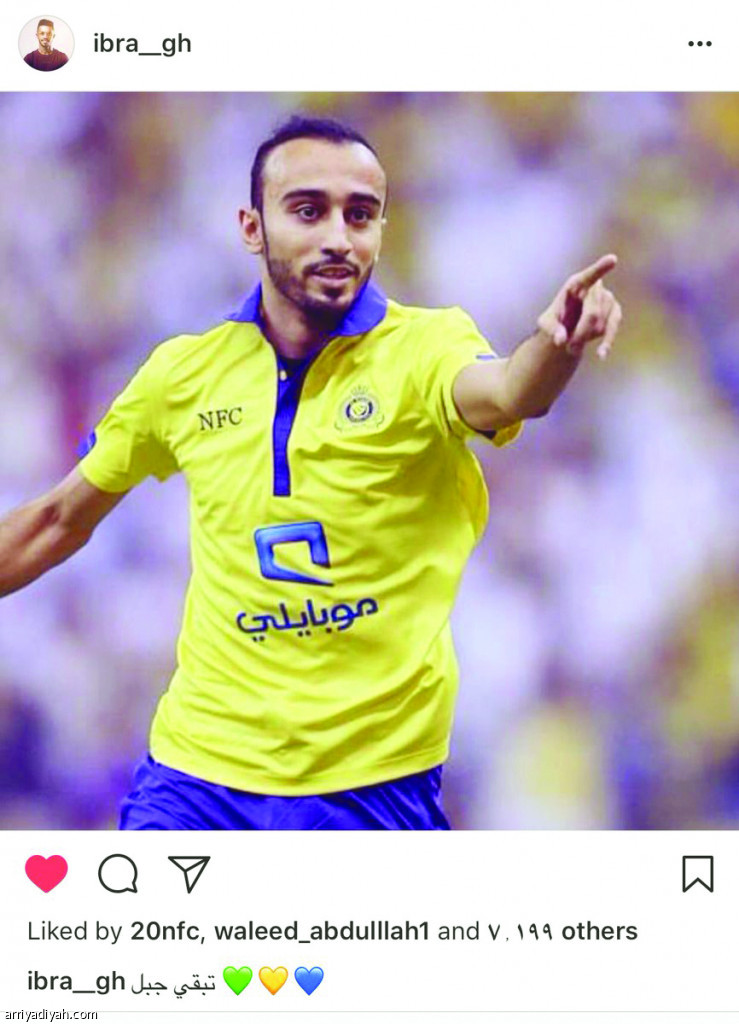
Task: Unlike the post with the heart icon
Action: tap(46, 873)
